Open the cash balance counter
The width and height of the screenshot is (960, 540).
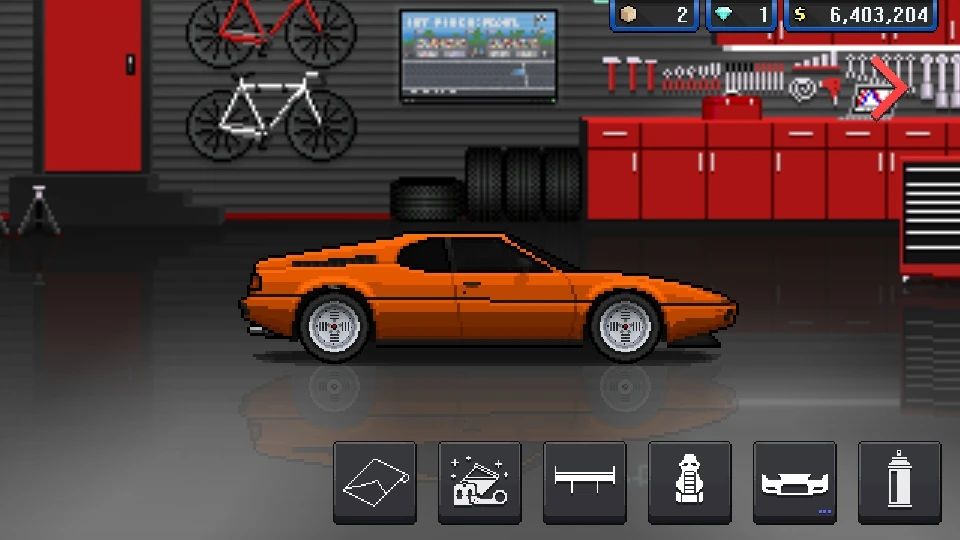(861, 15)
